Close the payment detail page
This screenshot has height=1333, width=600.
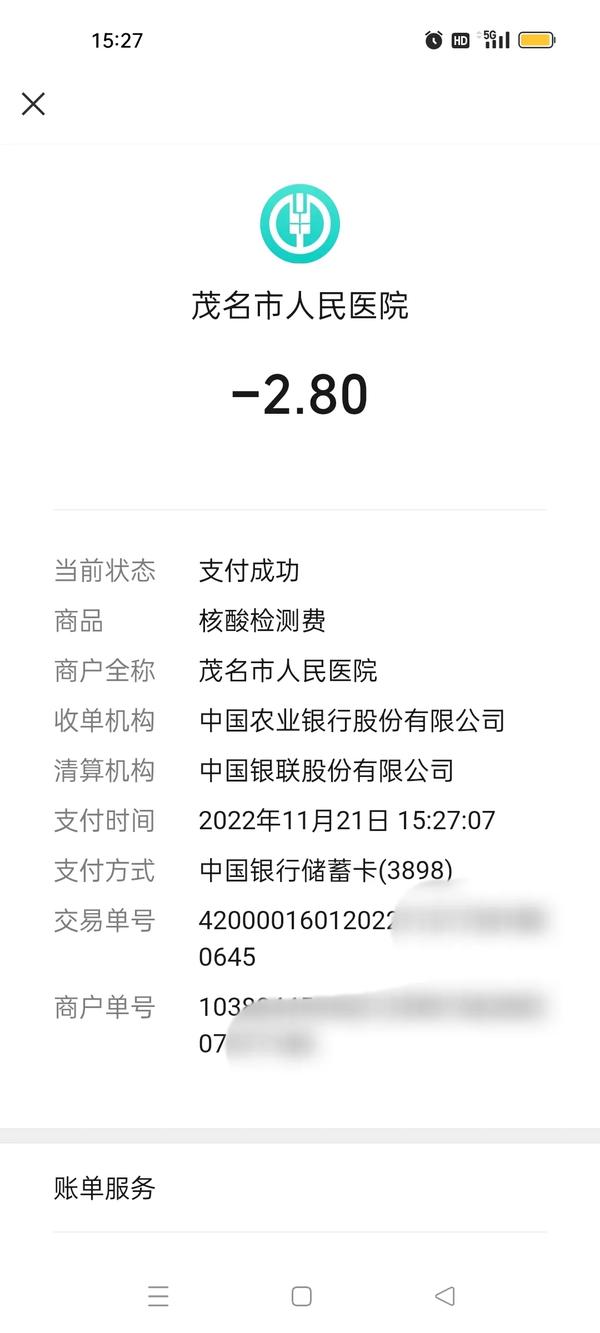(x=33, y=104)
